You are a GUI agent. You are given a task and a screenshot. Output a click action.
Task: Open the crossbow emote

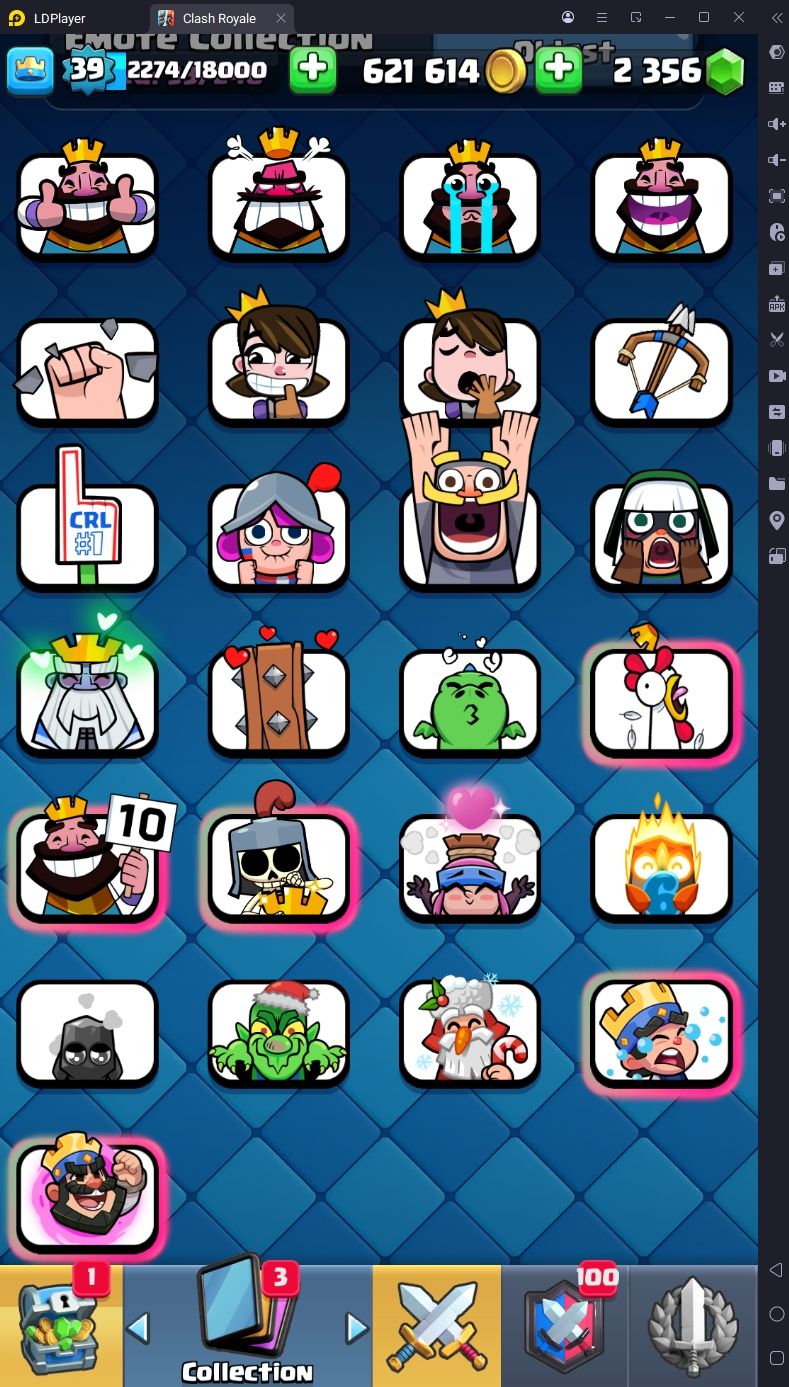[661, 370]
